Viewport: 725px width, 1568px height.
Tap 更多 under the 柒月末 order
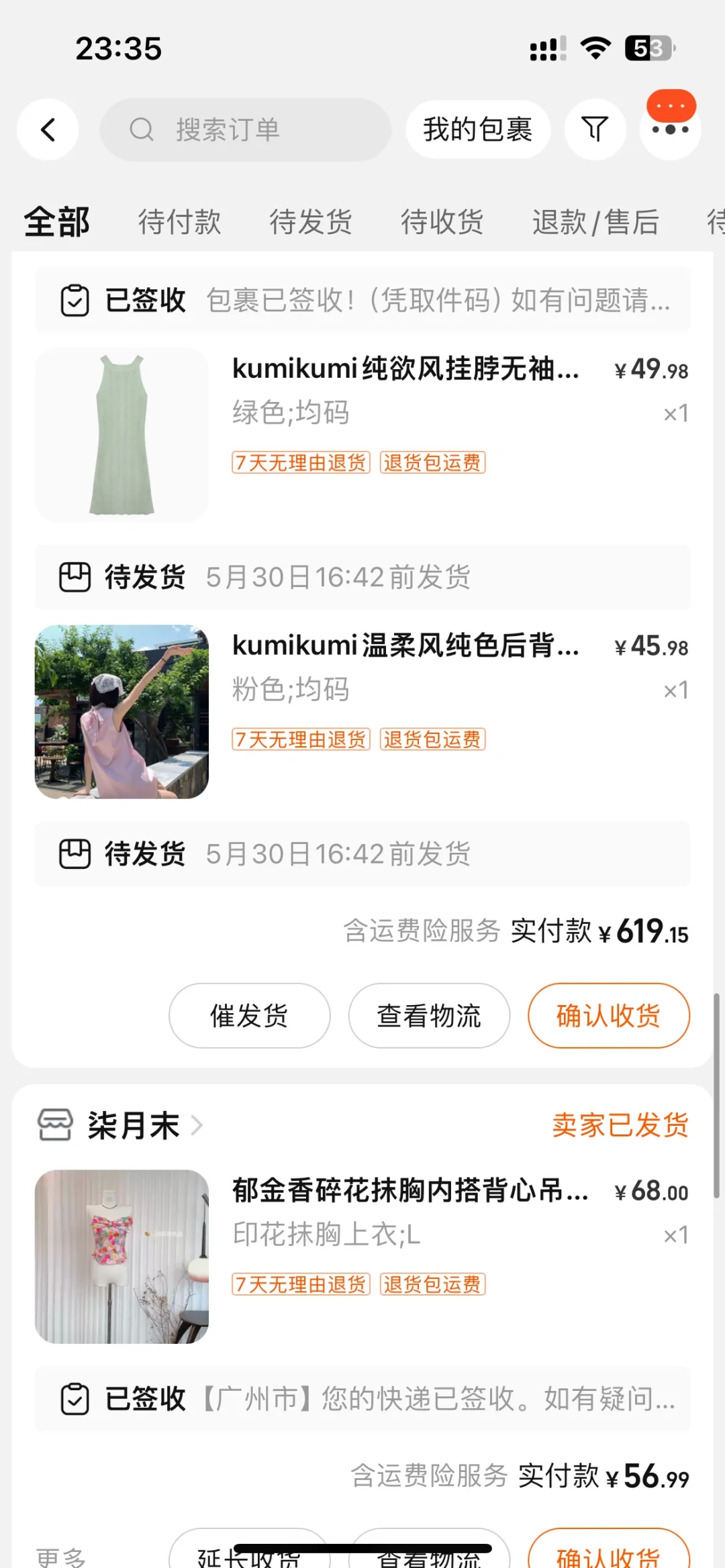click(61, 1557)
